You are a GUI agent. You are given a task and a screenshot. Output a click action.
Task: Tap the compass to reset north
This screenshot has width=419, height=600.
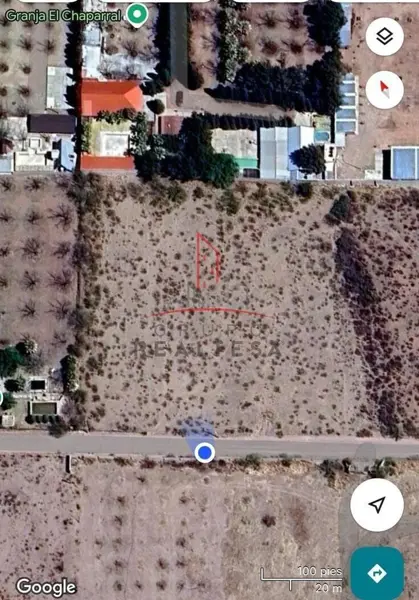(x=384, y=90)
